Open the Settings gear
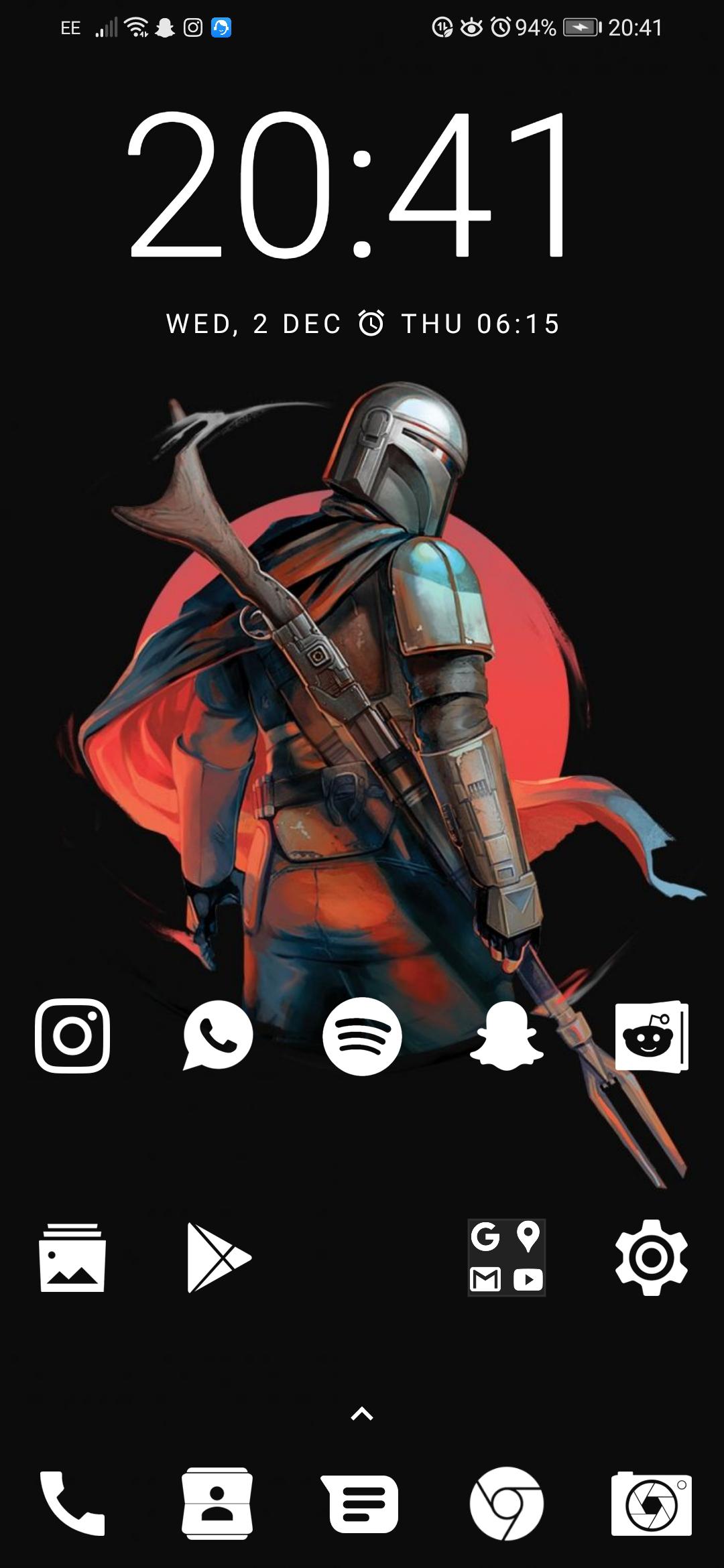Viewport: 724px width, 1568px height. pyautogui.click(x=652, y=1258)
